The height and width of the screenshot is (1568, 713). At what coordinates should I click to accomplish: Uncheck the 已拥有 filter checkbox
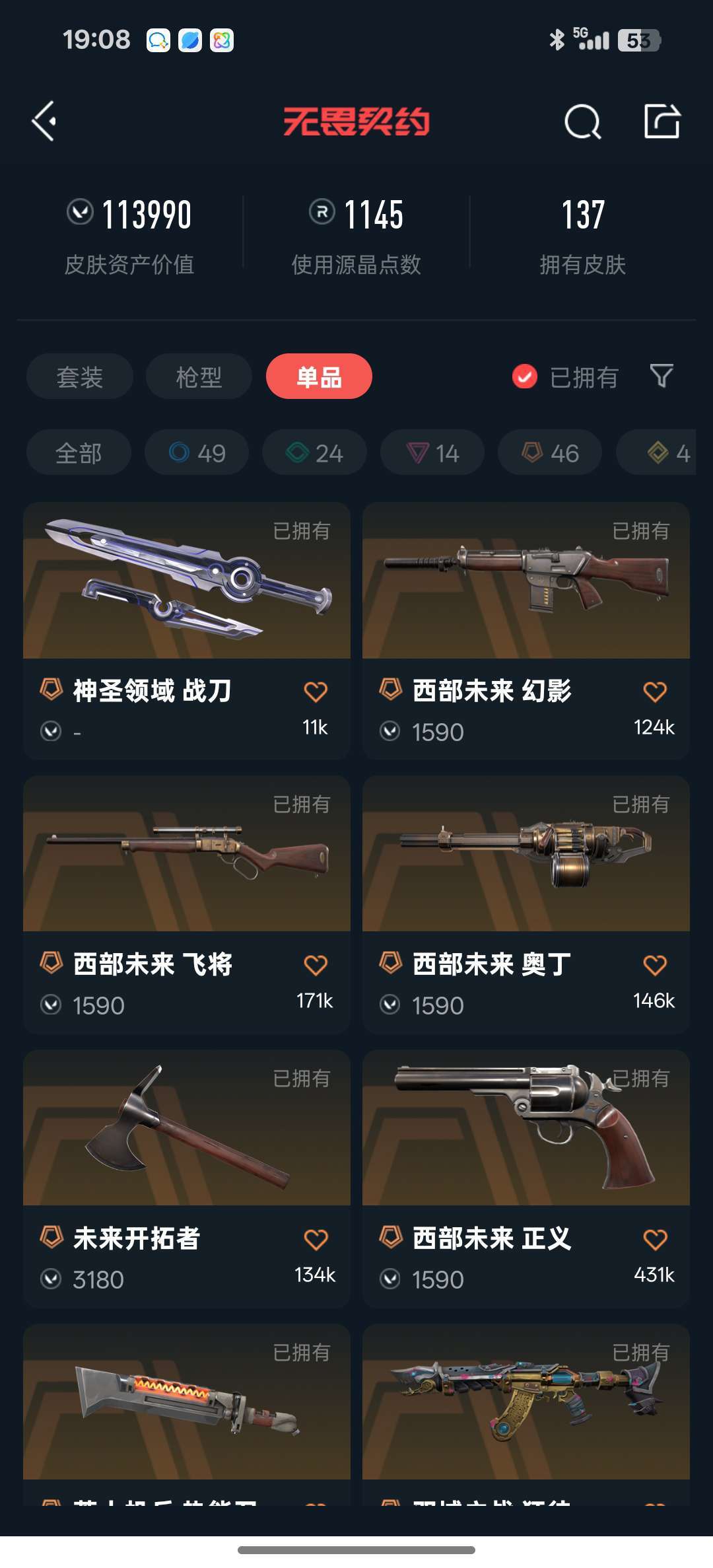[525, 377]
